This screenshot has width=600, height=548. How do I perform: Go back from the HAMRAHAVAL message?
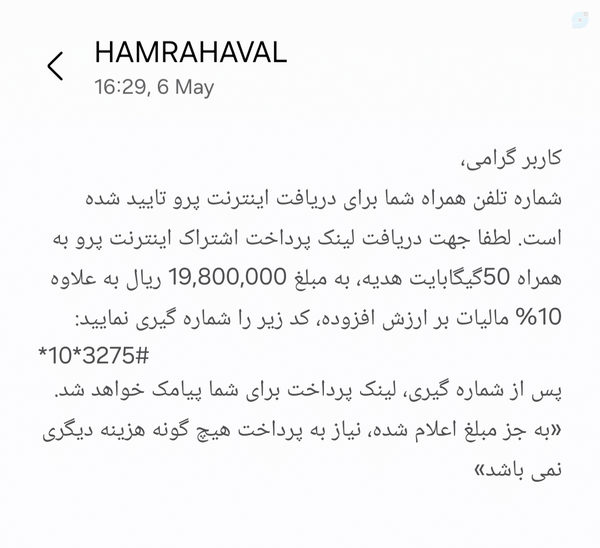55,66
